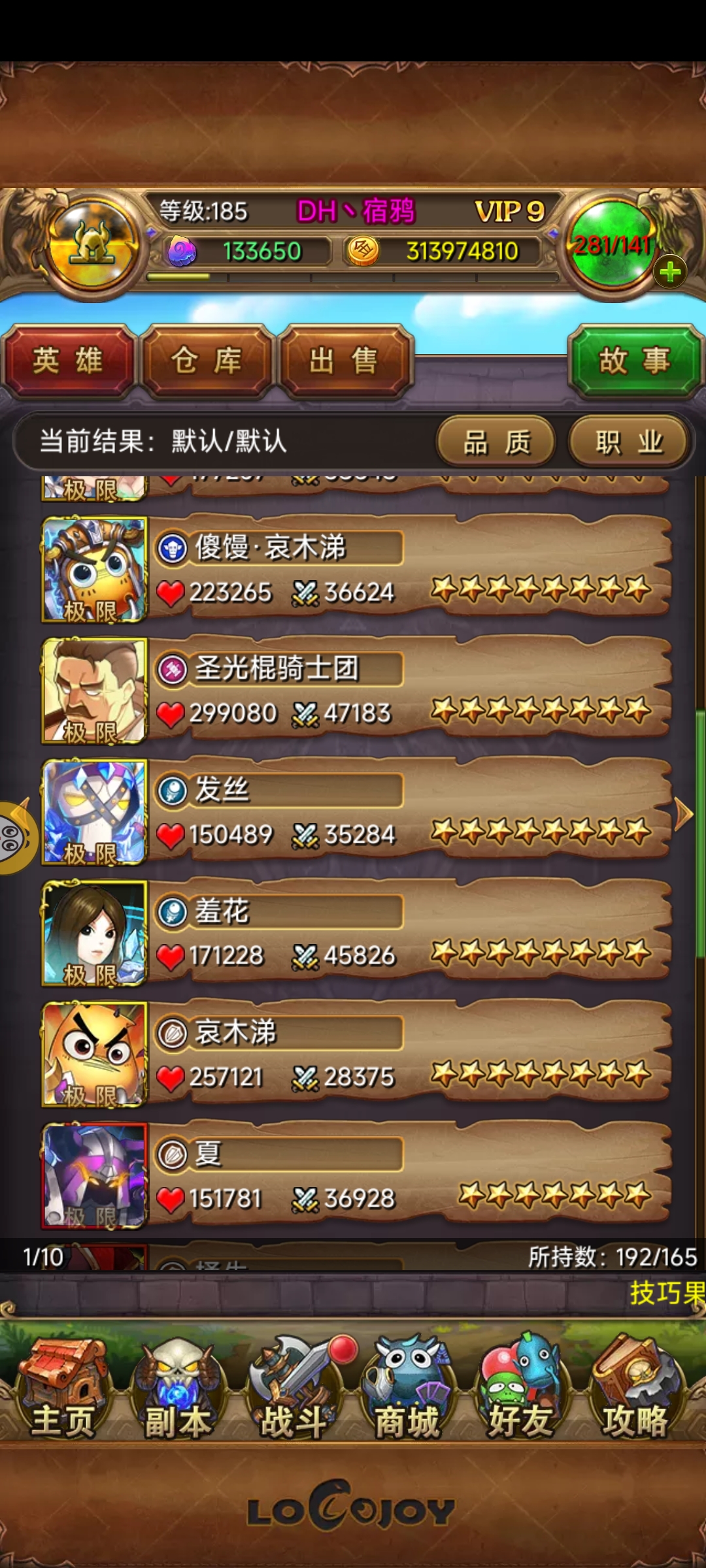Open hero 羞花

(x=356, y=933)
